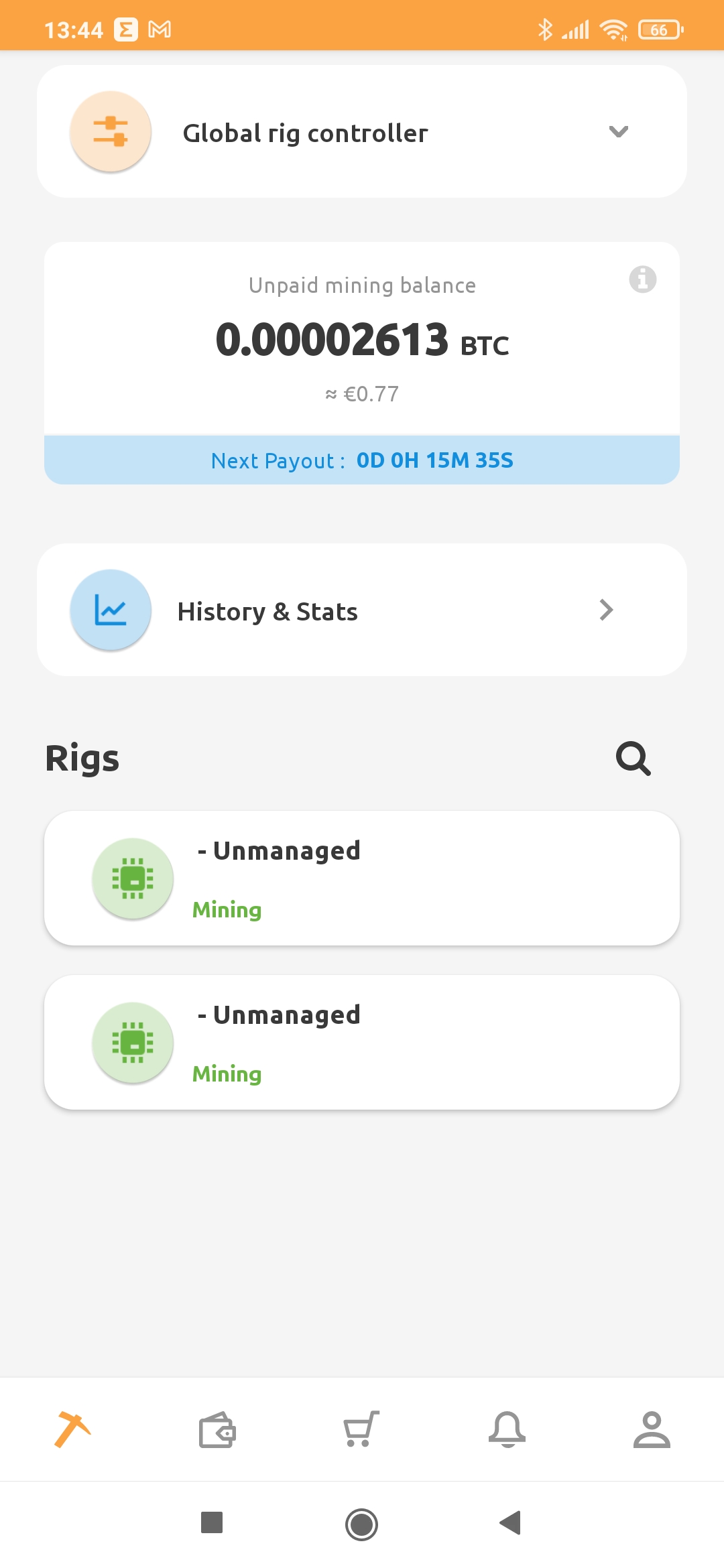Tap the unpaid balance info icon

(x=644, y=280)
